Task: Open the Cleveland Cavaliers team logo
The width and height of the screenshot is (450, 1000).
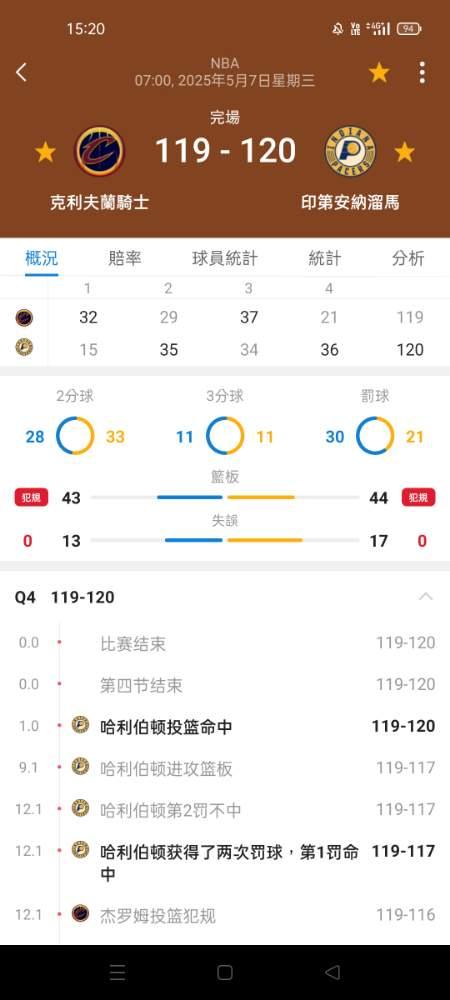Action: [x=100, y=151]
